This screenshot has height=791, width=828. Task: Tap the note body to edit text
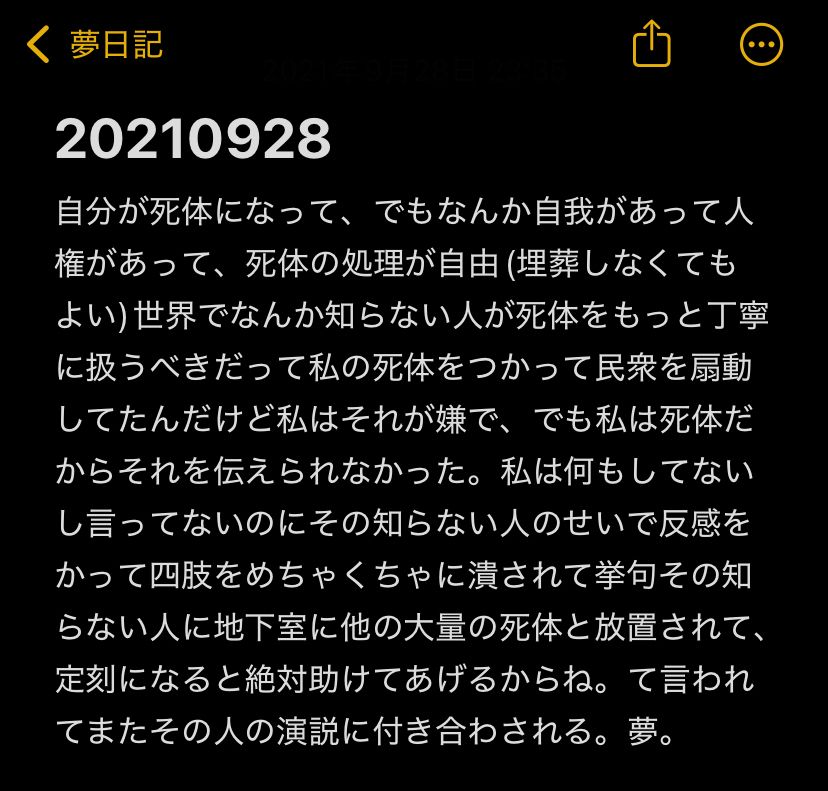(x=411, y=471)
